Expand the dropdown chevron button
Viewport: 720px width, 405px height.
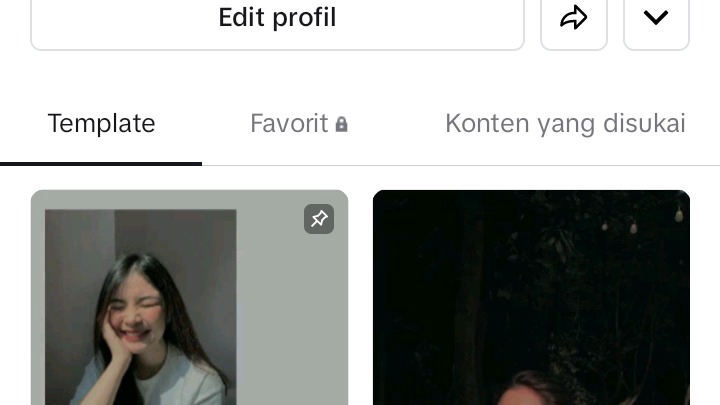tap(656, 18)
